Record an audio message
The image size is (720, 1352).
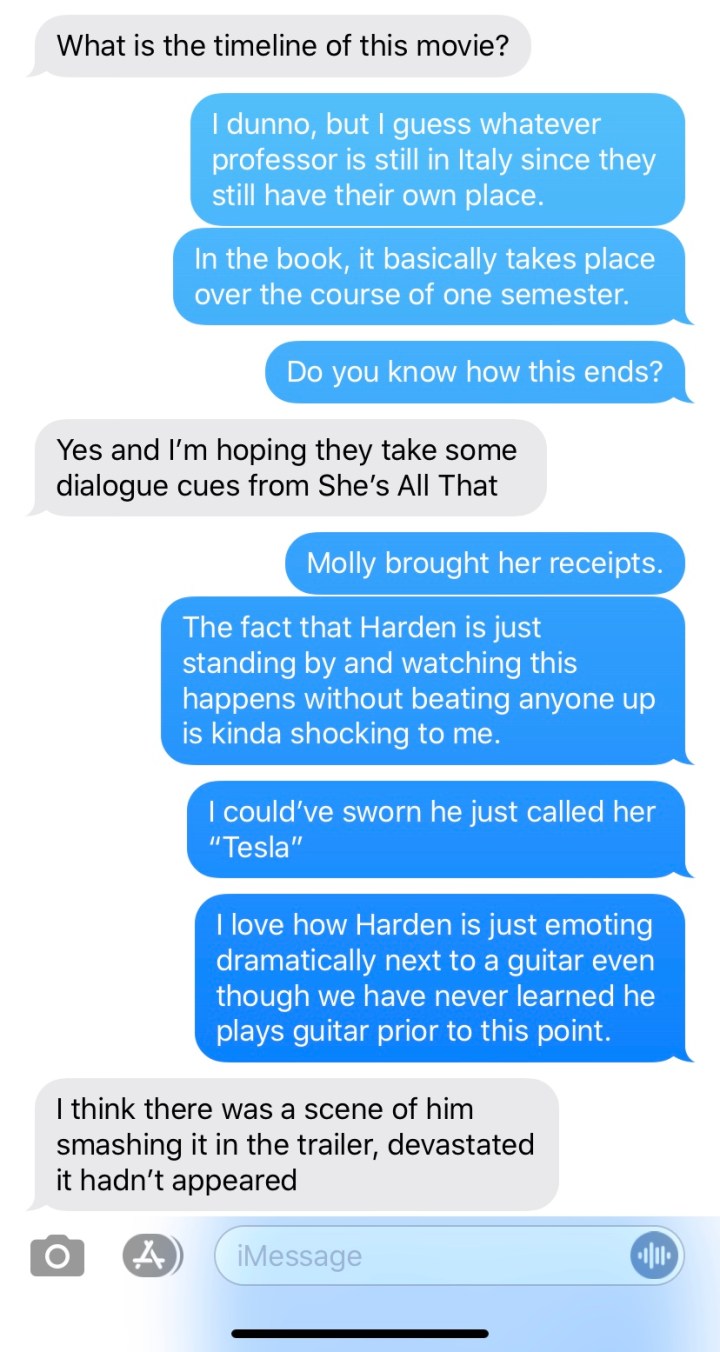click(656, 1255)
